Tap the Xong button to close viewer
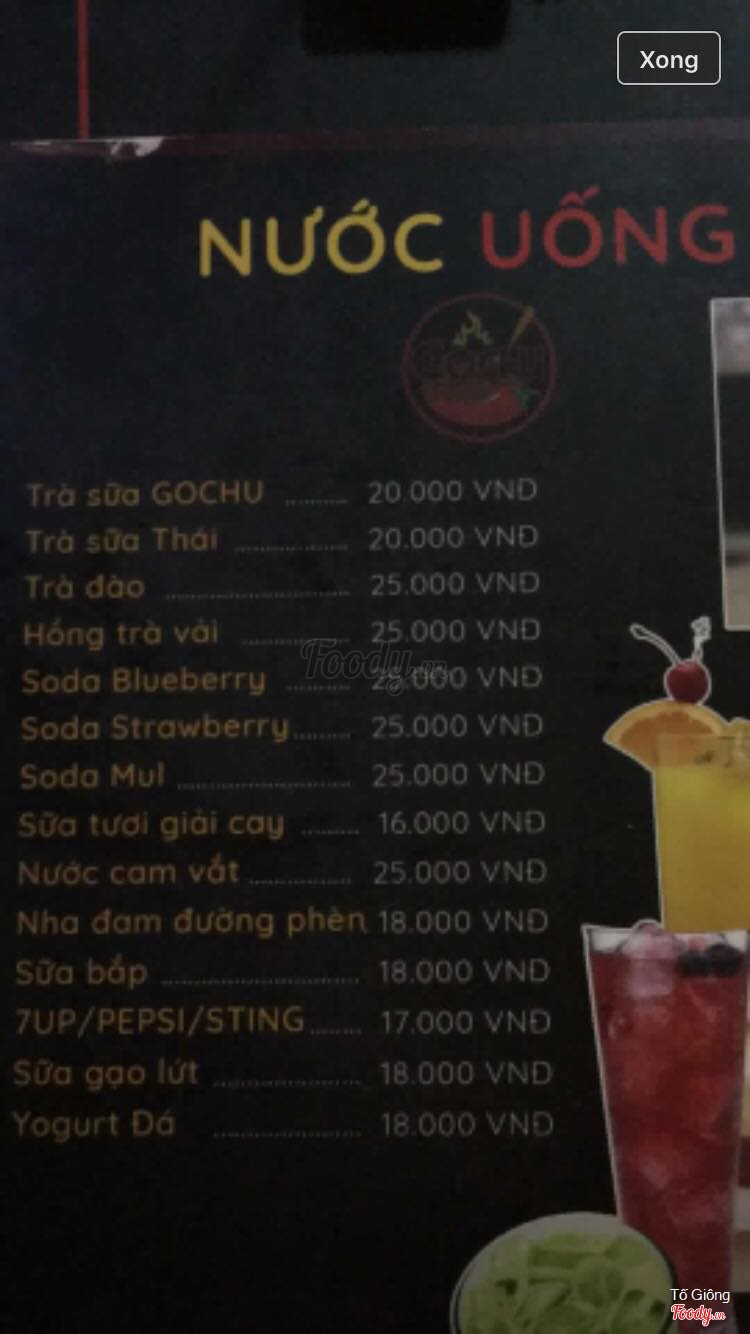 coord(668,59)
